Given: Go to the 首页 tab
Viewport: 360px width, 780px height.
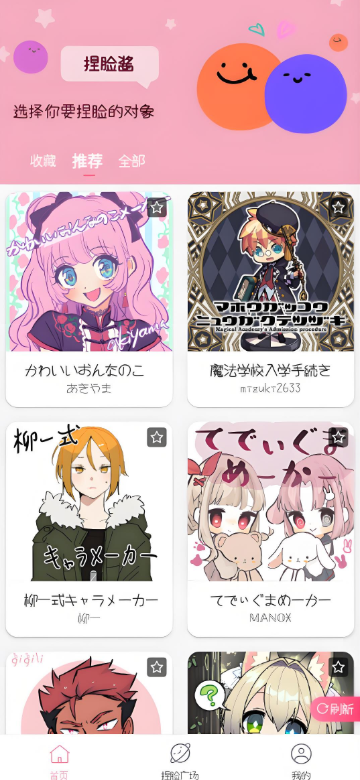Looking at the screenshot, I should (60, 761).
